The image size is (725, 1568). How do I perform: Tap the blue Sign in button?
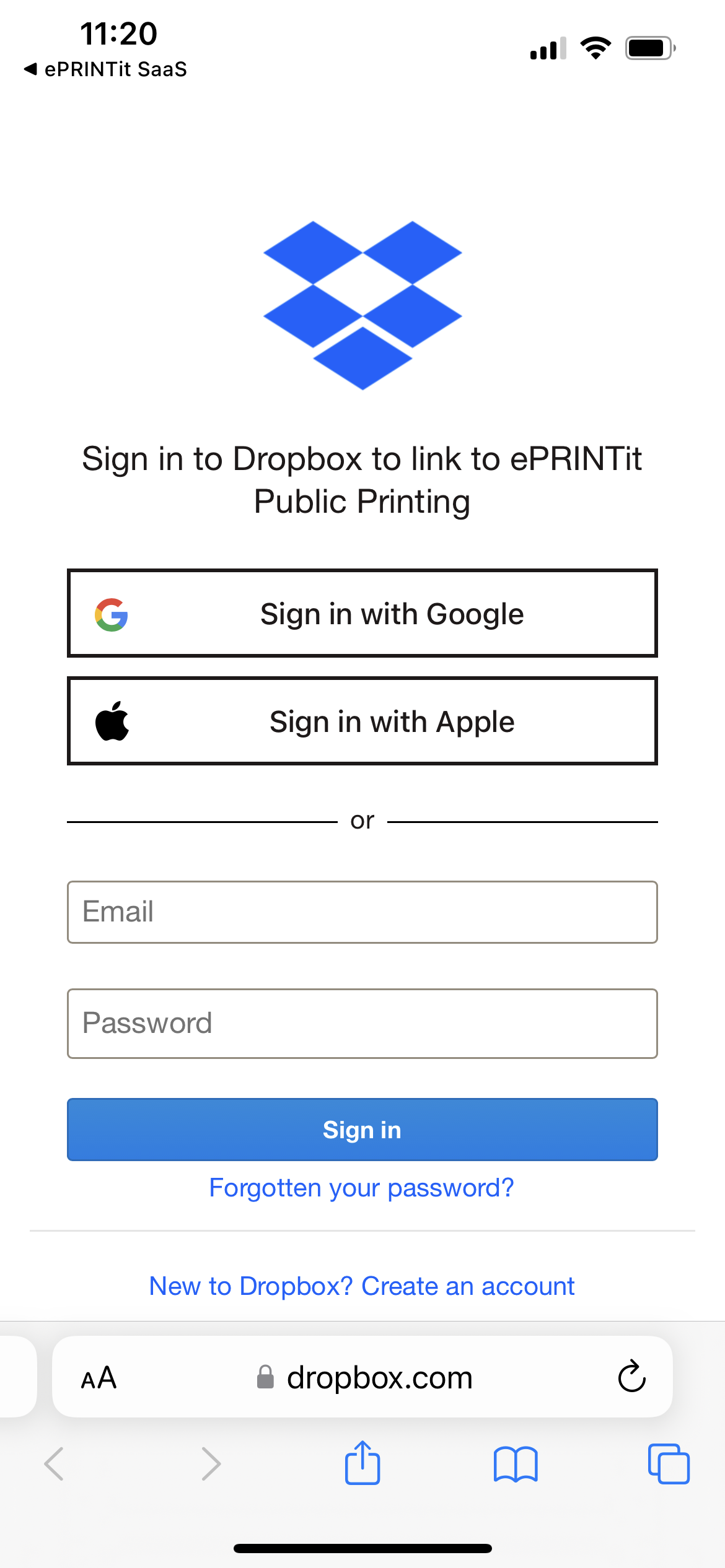[362, 1130]
